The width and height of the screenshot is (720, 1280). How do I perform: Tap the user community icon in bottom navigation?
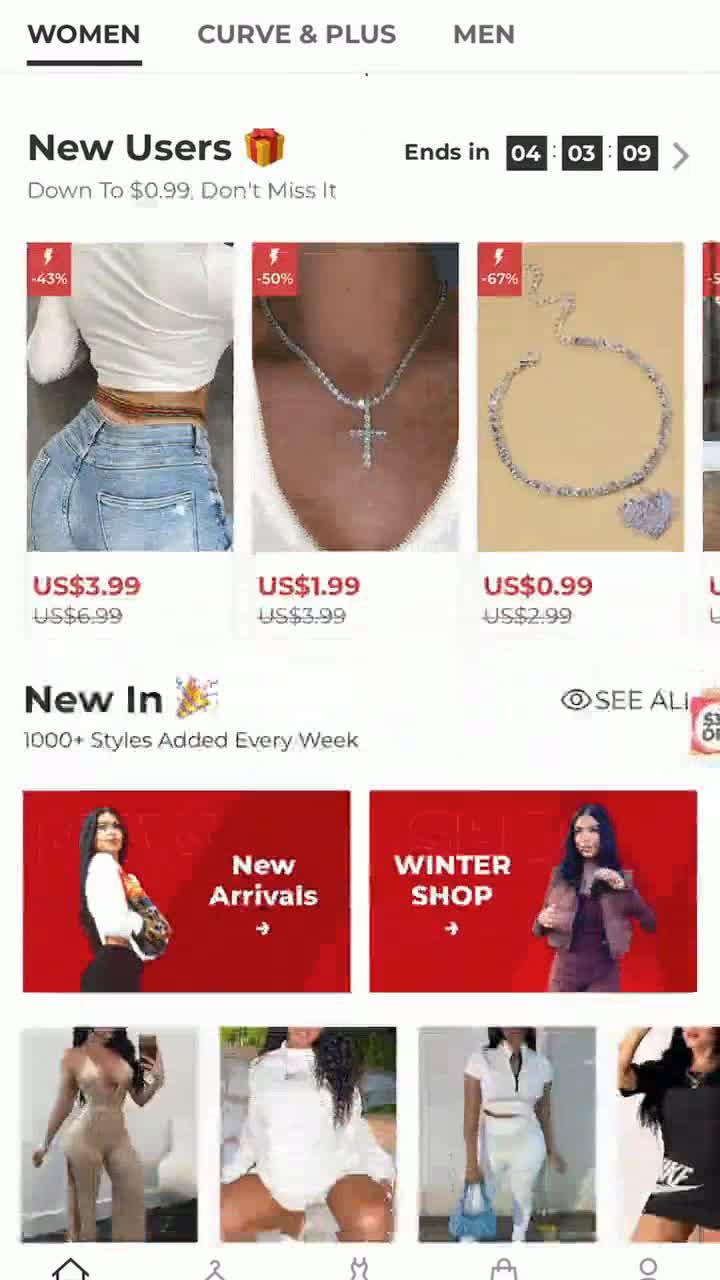[x=216, y=1268]
